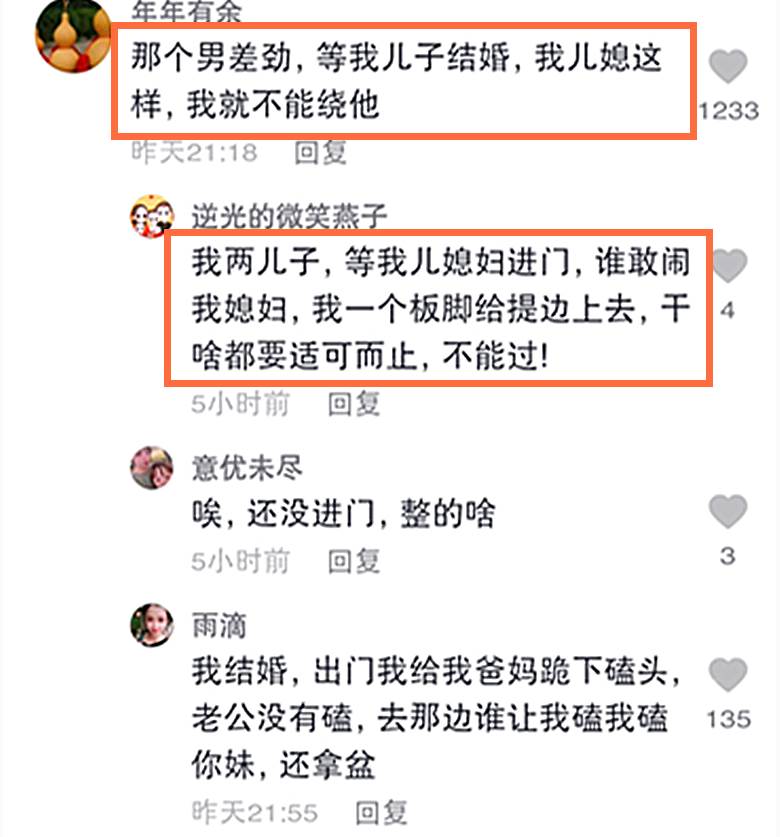780x837 pixels.
Task: Like the comment by 年年有余
Action: pyautogui.click(x=728, y=67)
